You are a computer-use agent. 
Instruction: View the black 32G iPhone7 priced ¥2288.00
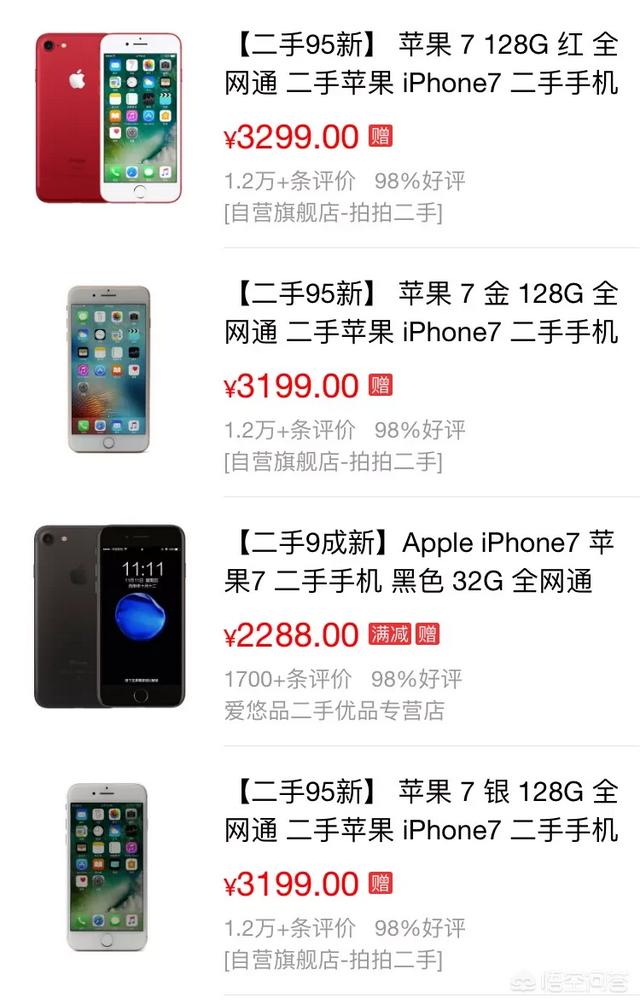point(419,561)
